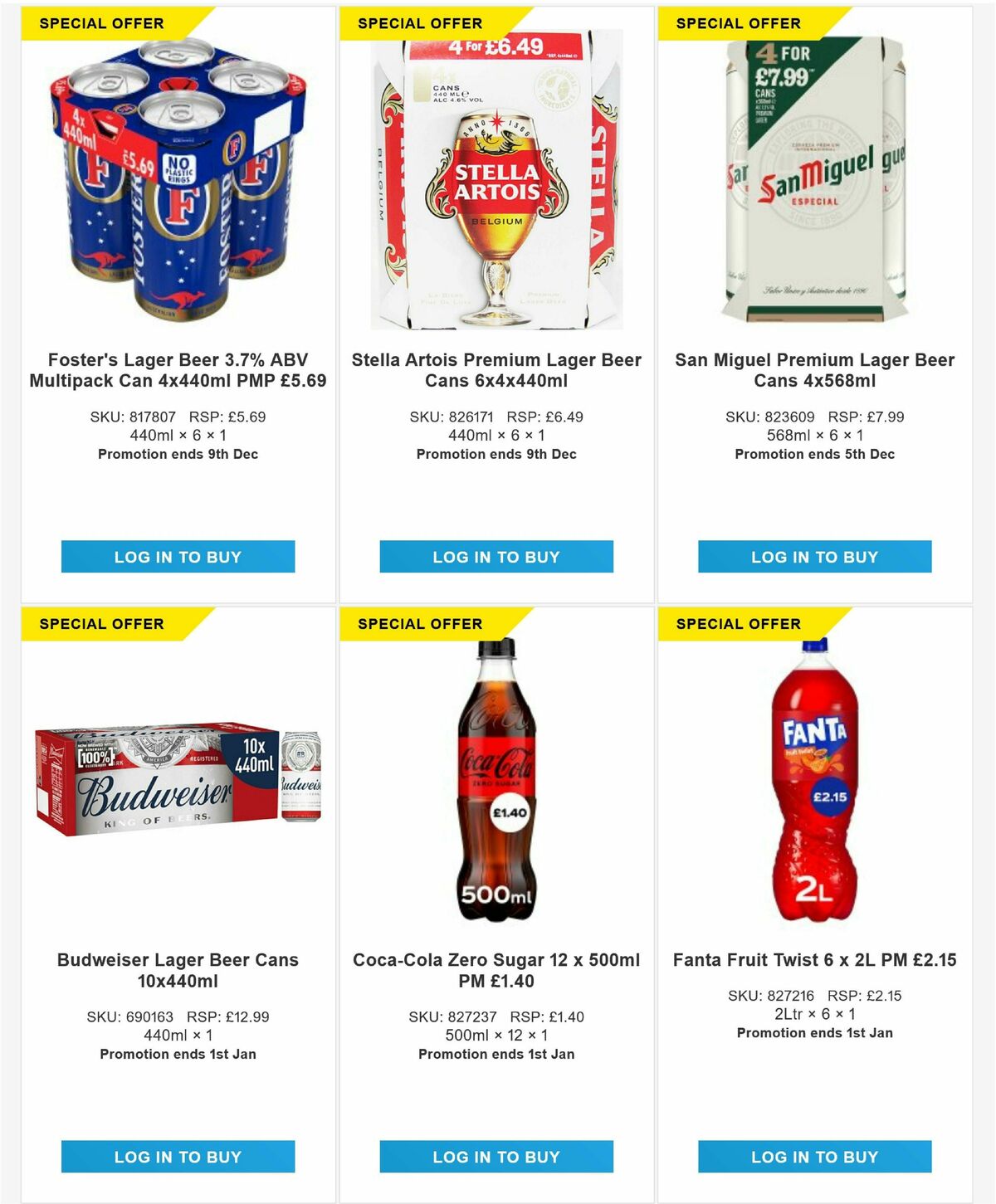Image resolution: width=996 pixels, height=1204 pixels.
Task: Click LOG IN TO BUY for Foster's Lager Beer
Action: tap(178, 558)
